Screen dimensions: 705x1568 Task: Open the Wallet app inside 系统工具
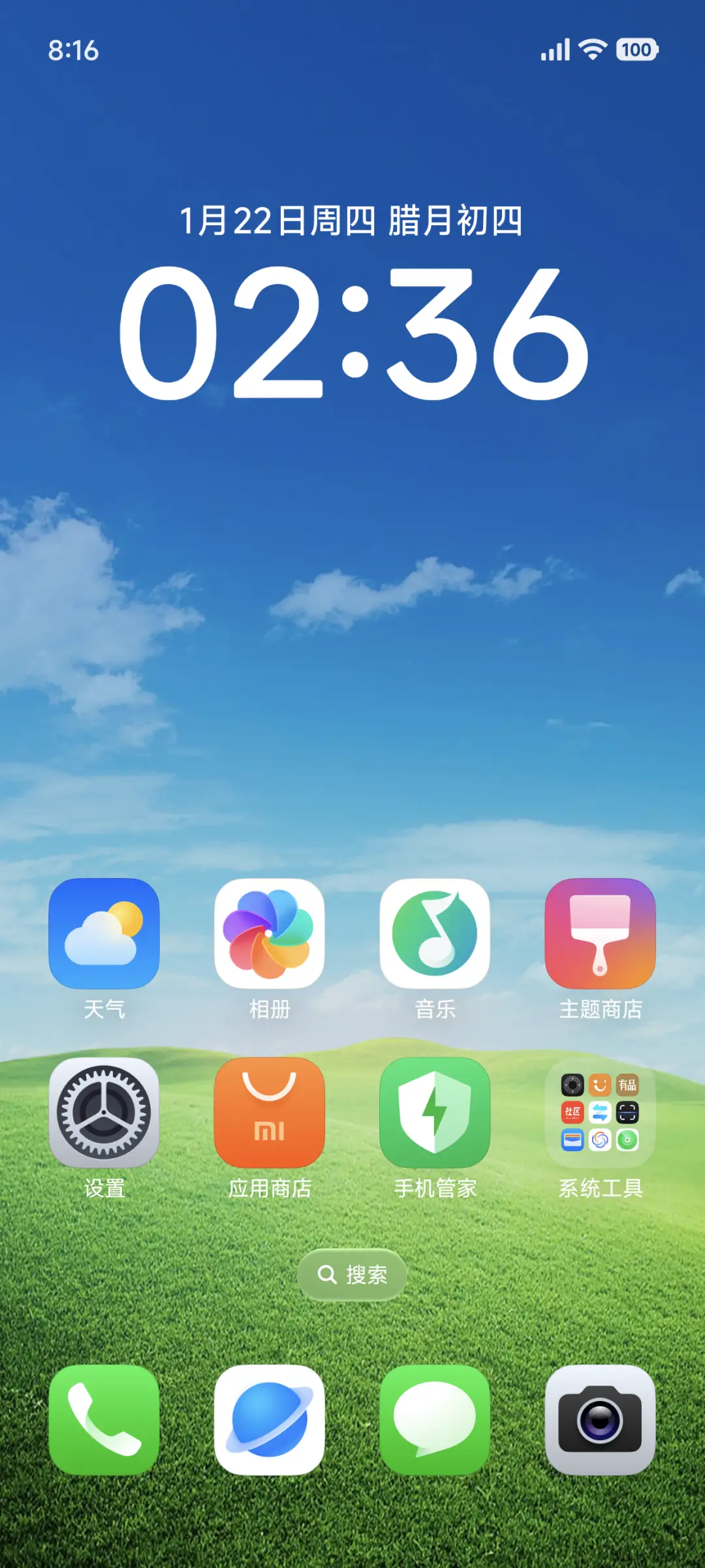(x=571, y=1140)
